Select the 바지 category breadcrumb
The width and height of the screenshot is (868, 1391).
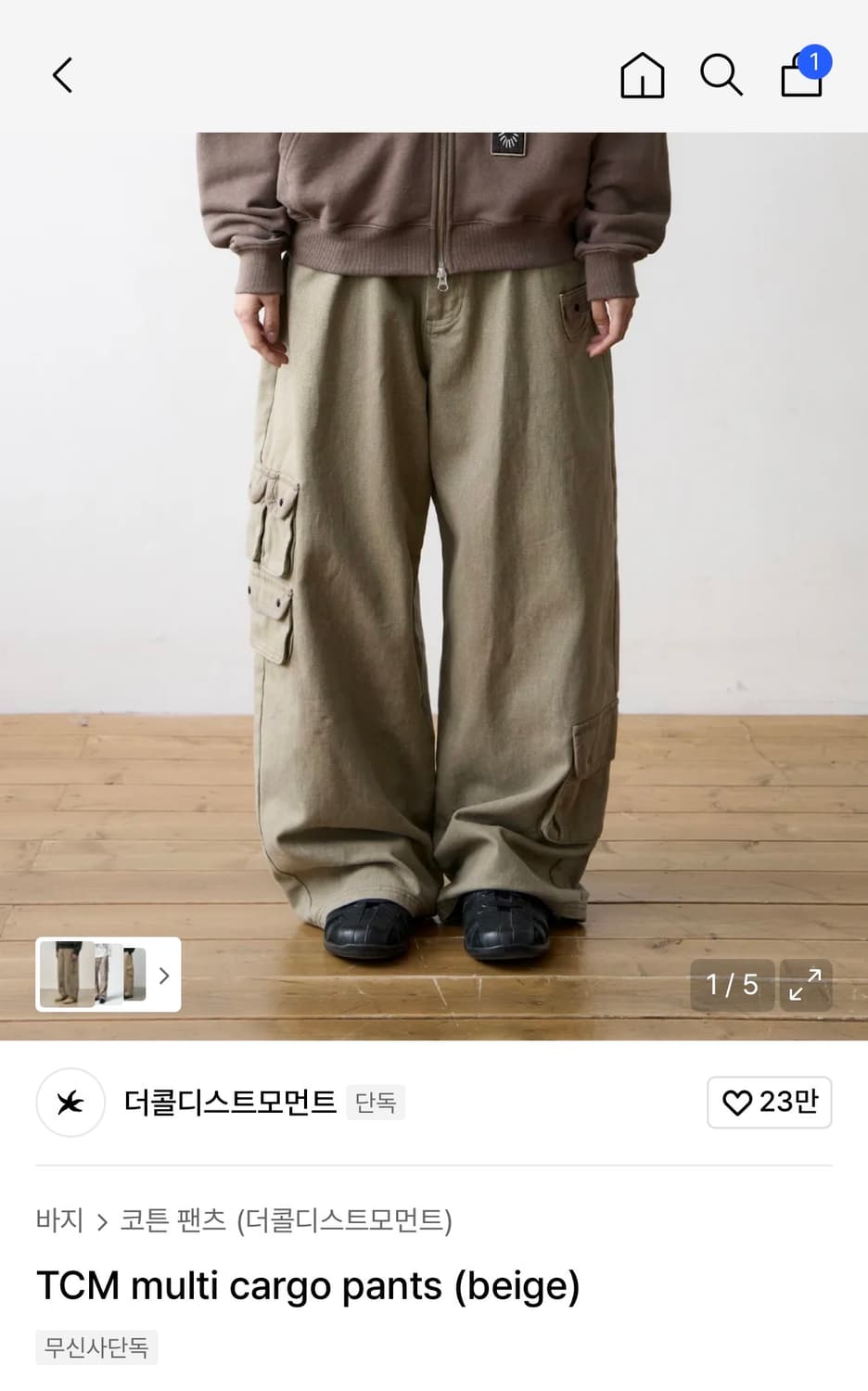click(x=62, y=1221)
